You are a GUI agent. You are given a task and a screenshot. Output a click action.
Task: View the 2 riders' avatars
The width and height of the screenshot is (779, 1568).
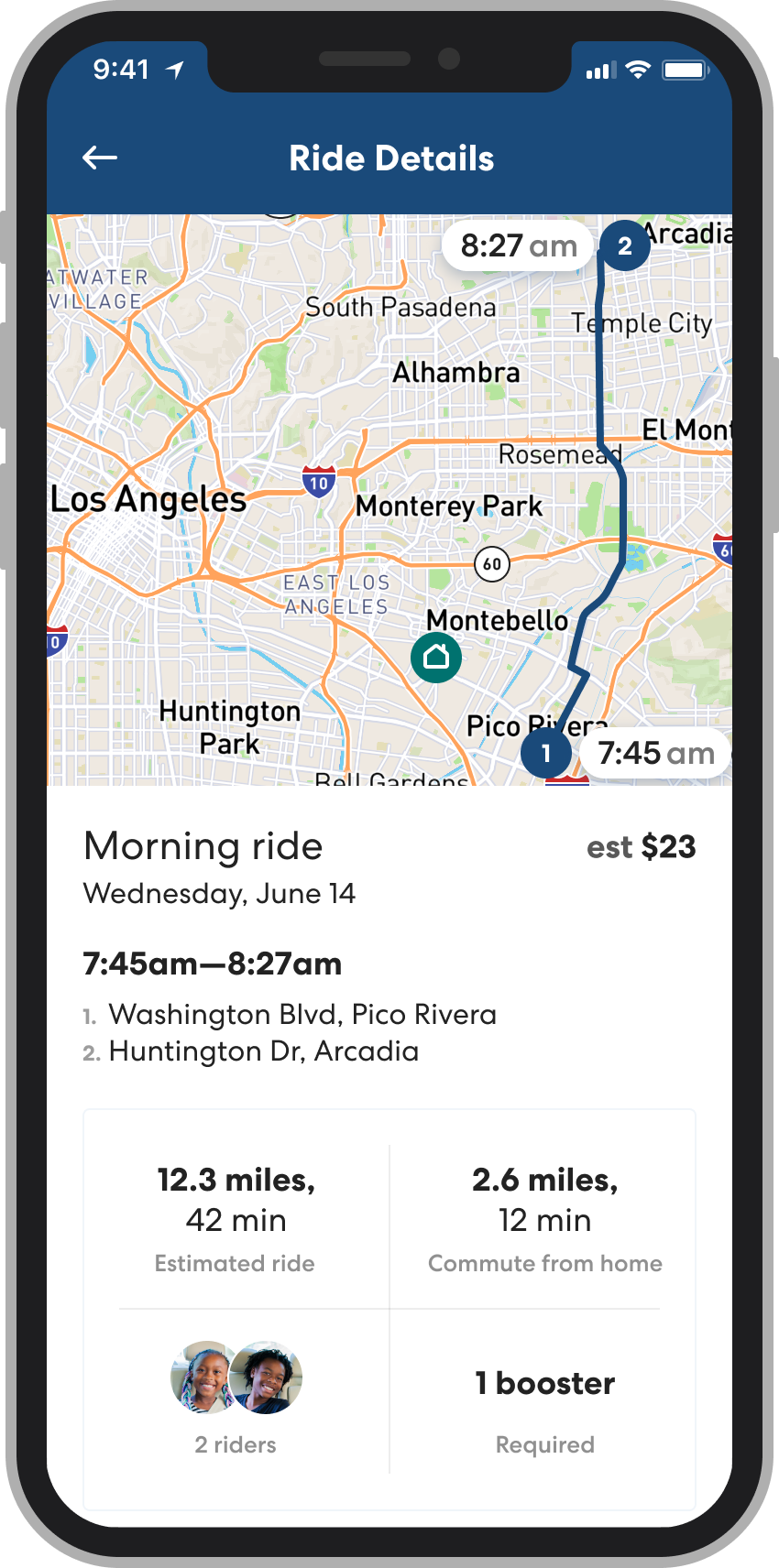click(x=236, y=1378)
